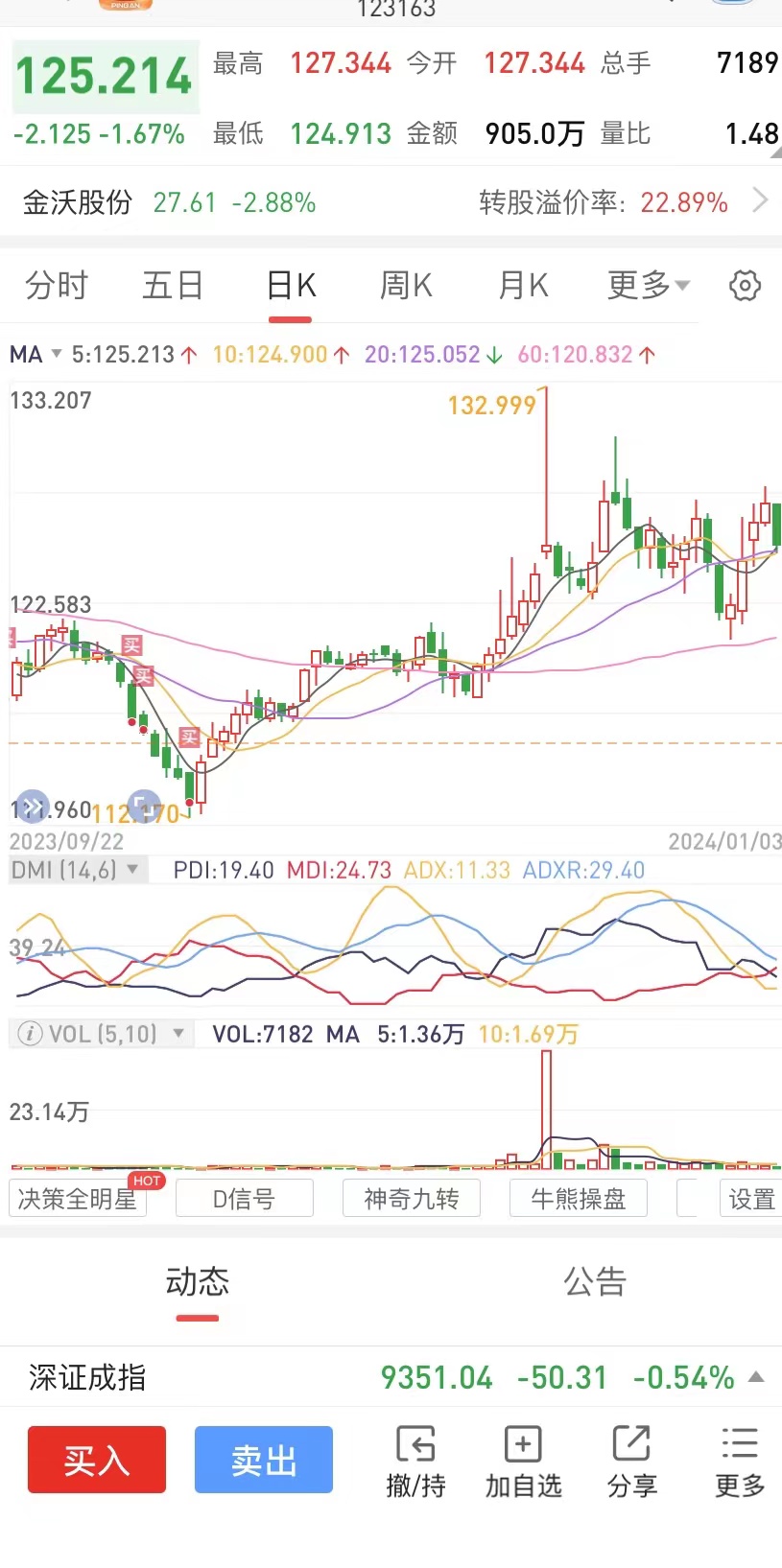Image resolution: width=782 pixels, height=1568 pixels.
Task: Open indicator 设置 button
Action: tap(750, 1199)
